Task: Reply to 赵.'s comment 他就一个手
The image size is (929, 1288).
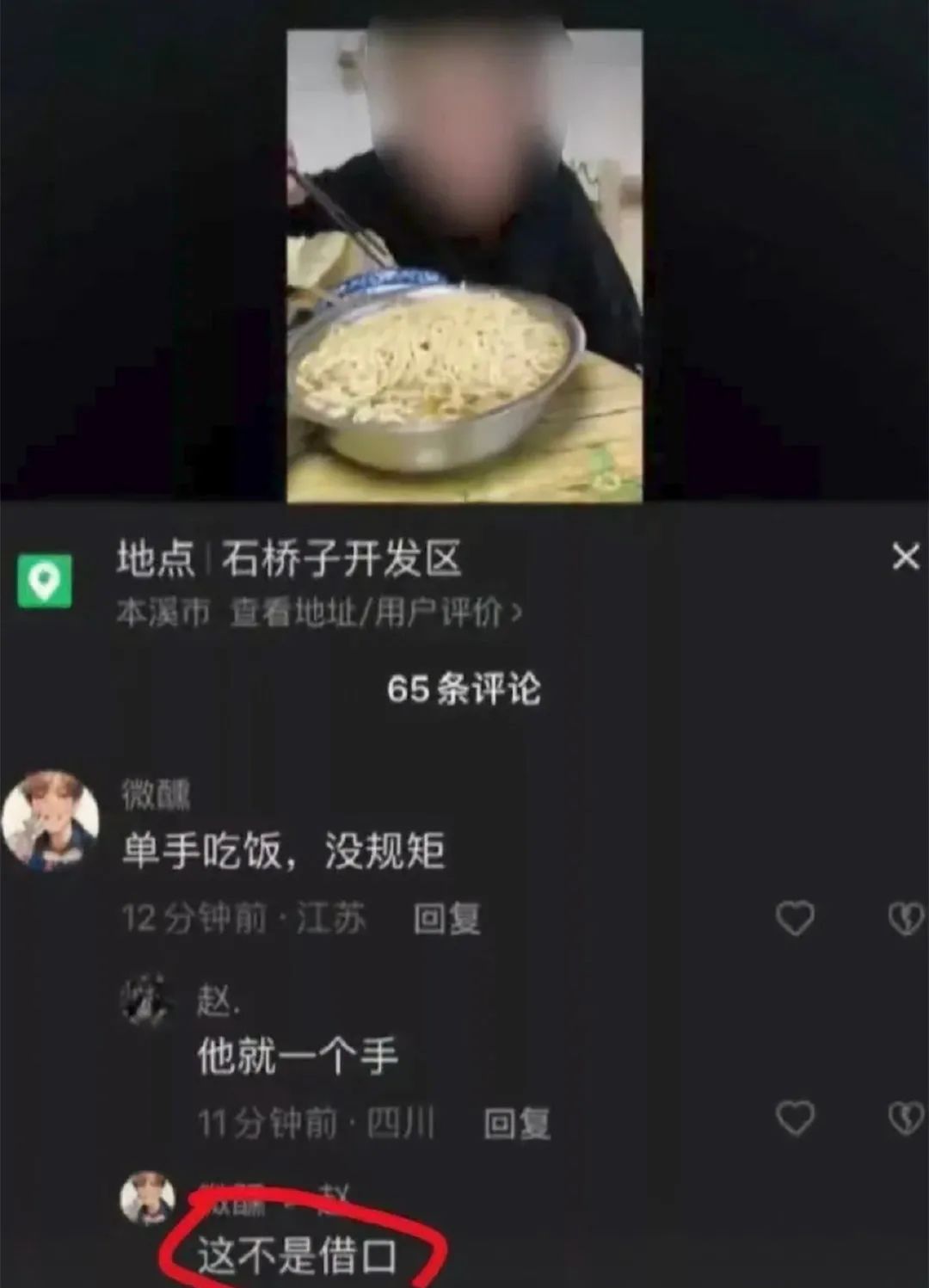Action: [516, 1123]
